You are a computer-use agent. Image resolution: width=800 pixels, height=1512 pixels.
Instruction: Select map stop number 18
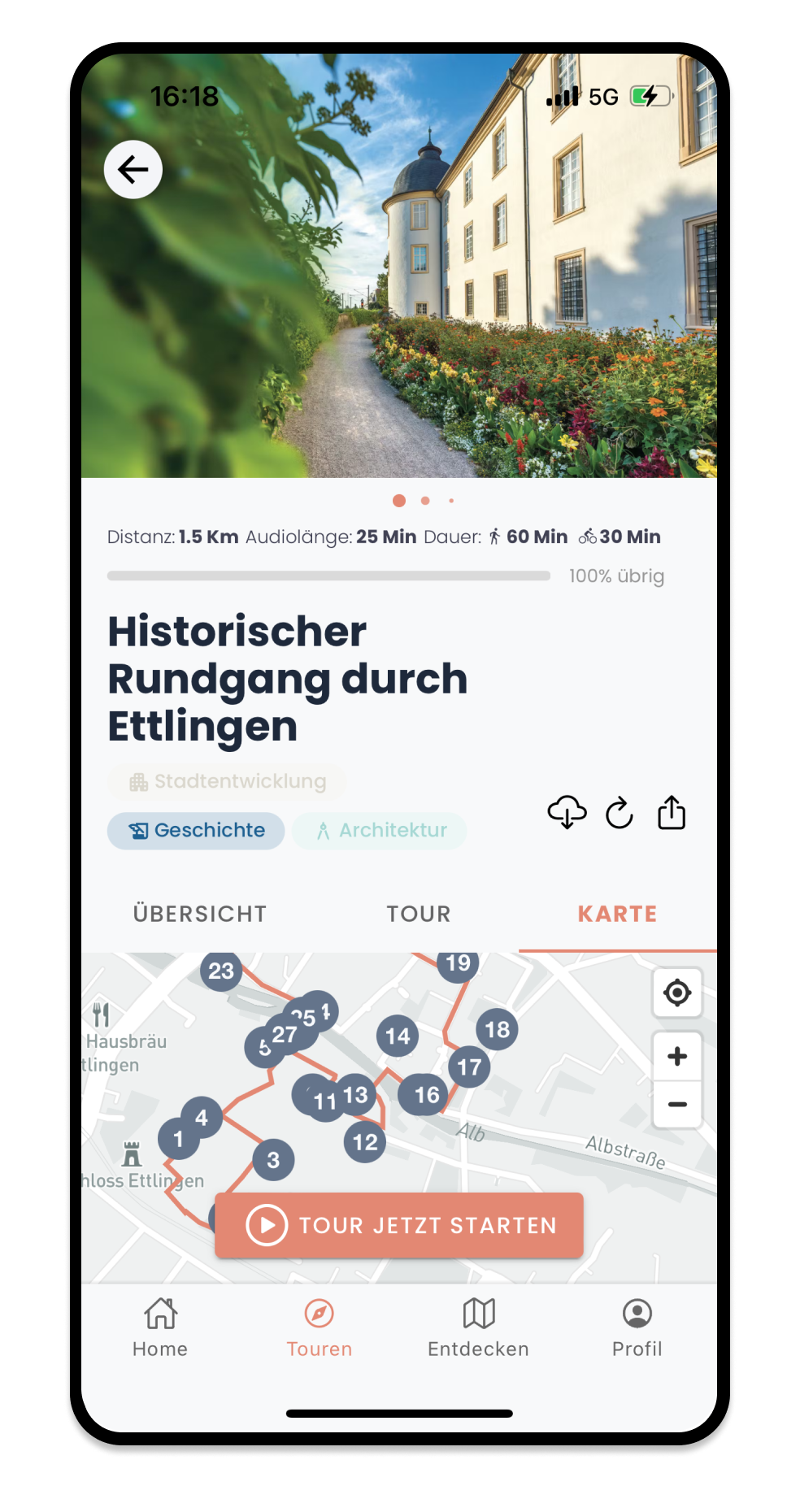coord(498,1029)
